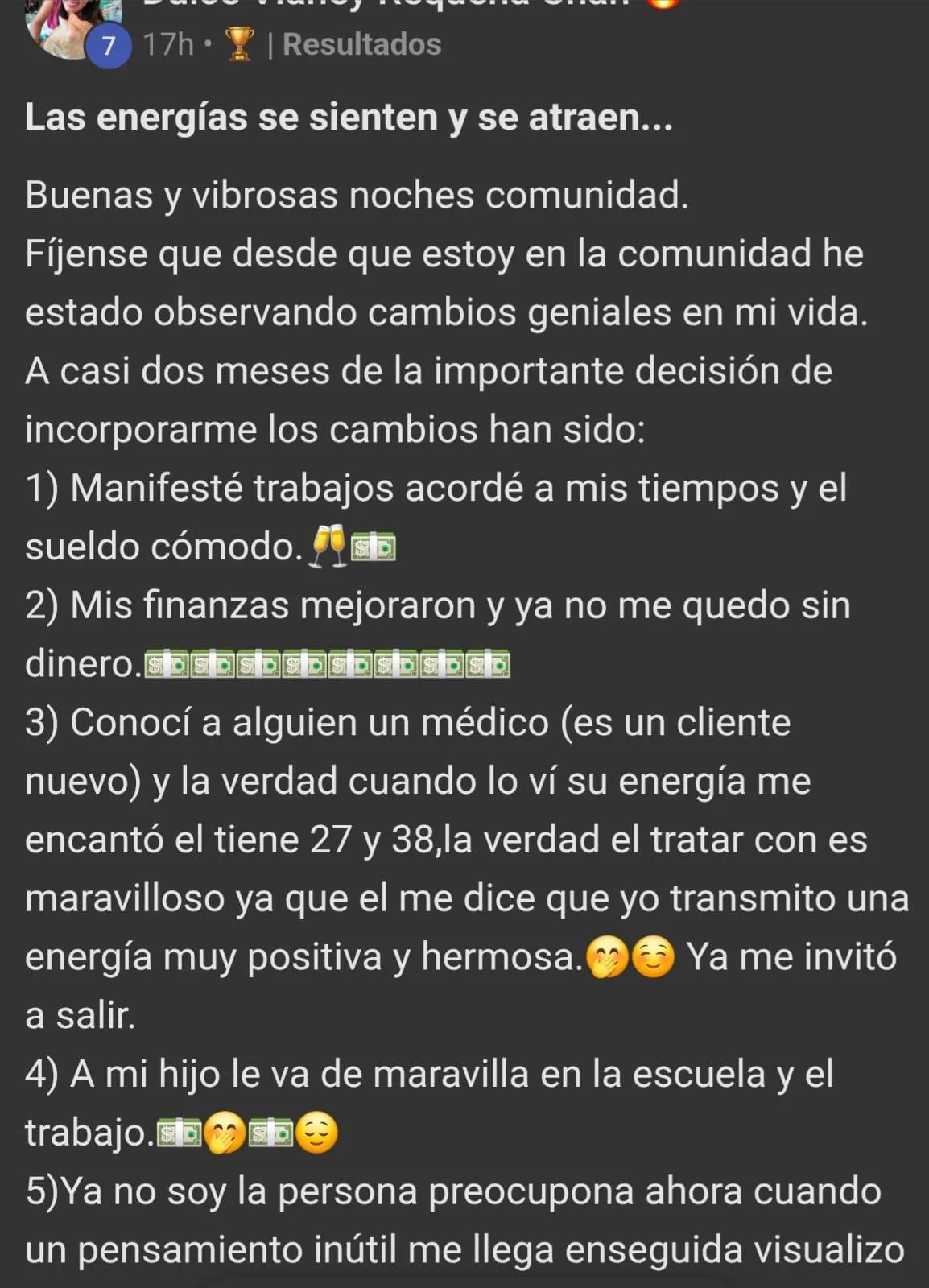The height and width of the screenshot is (1288, 929).
Task: Open the post author's profile picture
Action: [x=68, y=24]
